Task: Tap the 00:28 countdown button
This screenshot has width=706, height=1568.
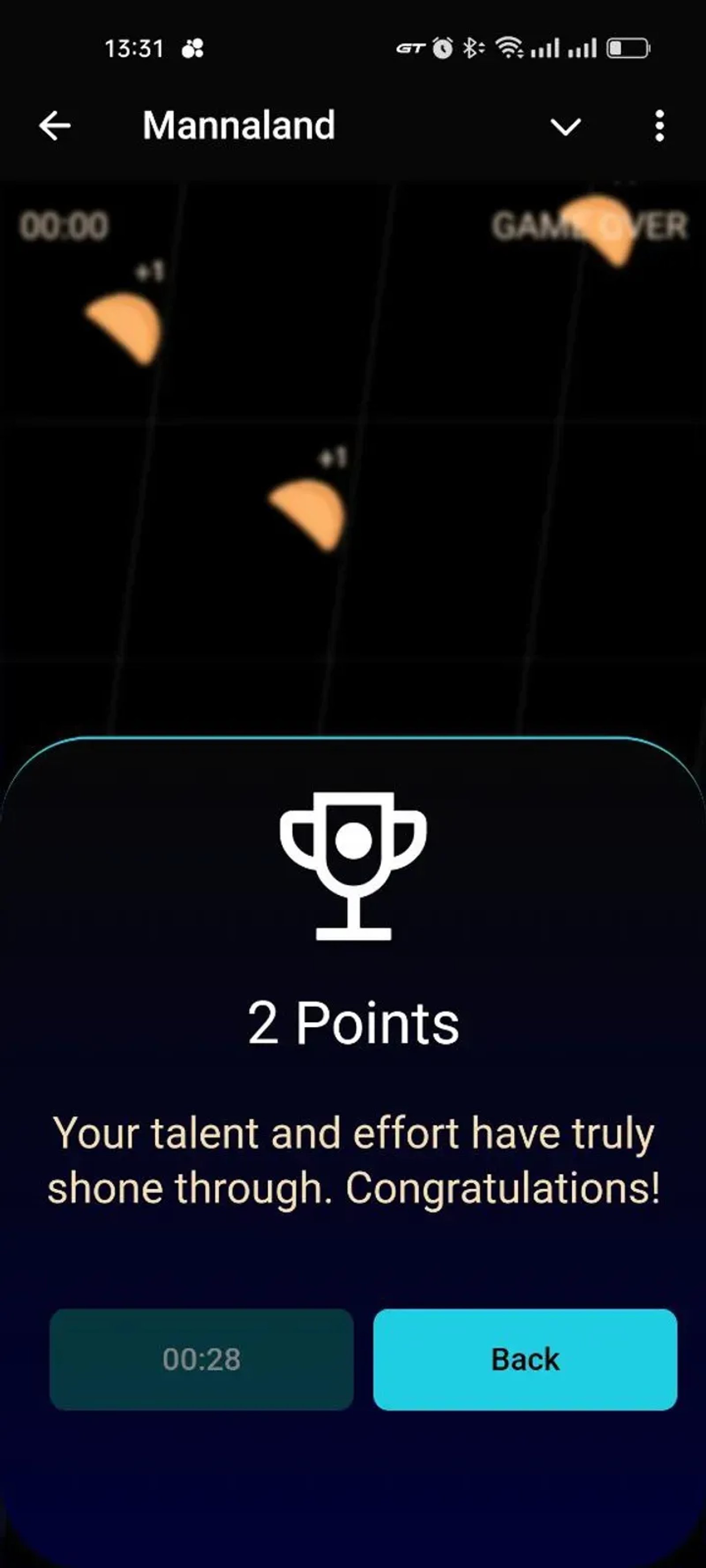Action: tap(202, 1359)
